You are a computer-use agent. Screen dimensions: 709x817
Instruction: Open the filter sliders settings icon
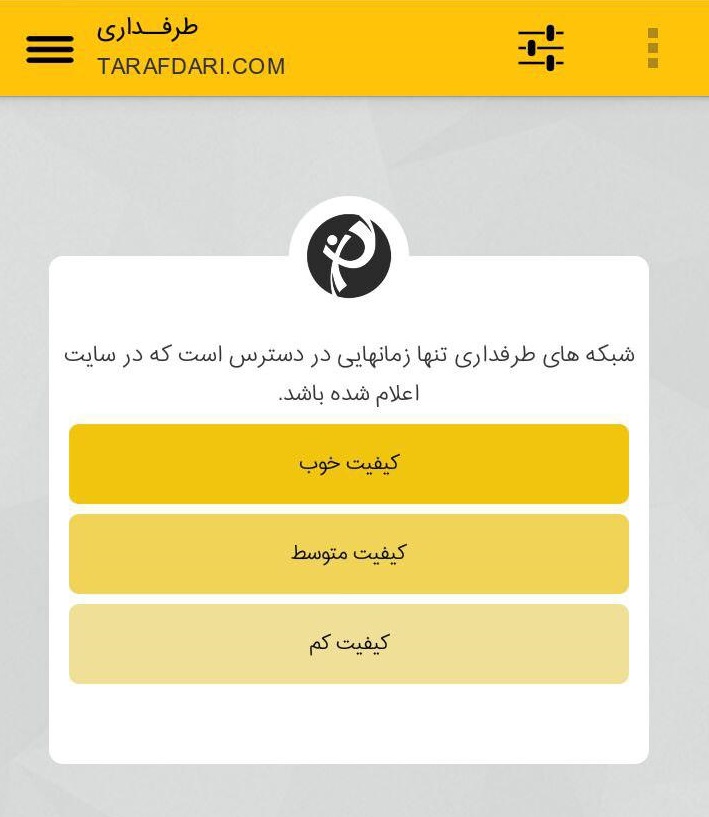click(x=541, y=48)
